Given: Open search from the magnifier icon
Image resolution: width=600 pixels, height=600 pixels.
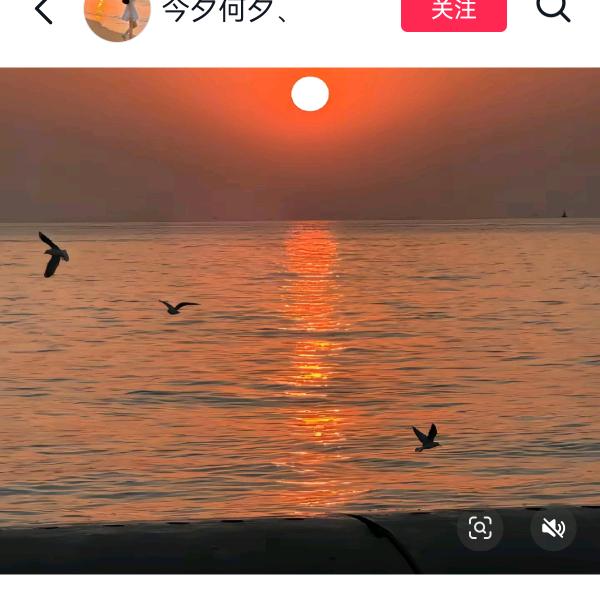Looking at the screenshot, I should pos(553,9).
